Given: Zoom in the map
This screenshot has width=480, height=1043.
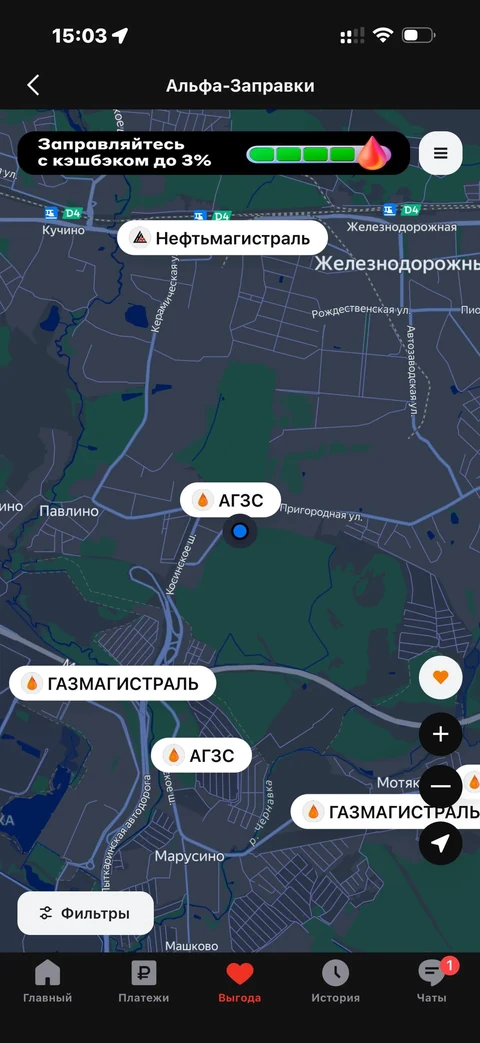Looking at the screenshot, I should pyautogui.click(x=441, y=734).
